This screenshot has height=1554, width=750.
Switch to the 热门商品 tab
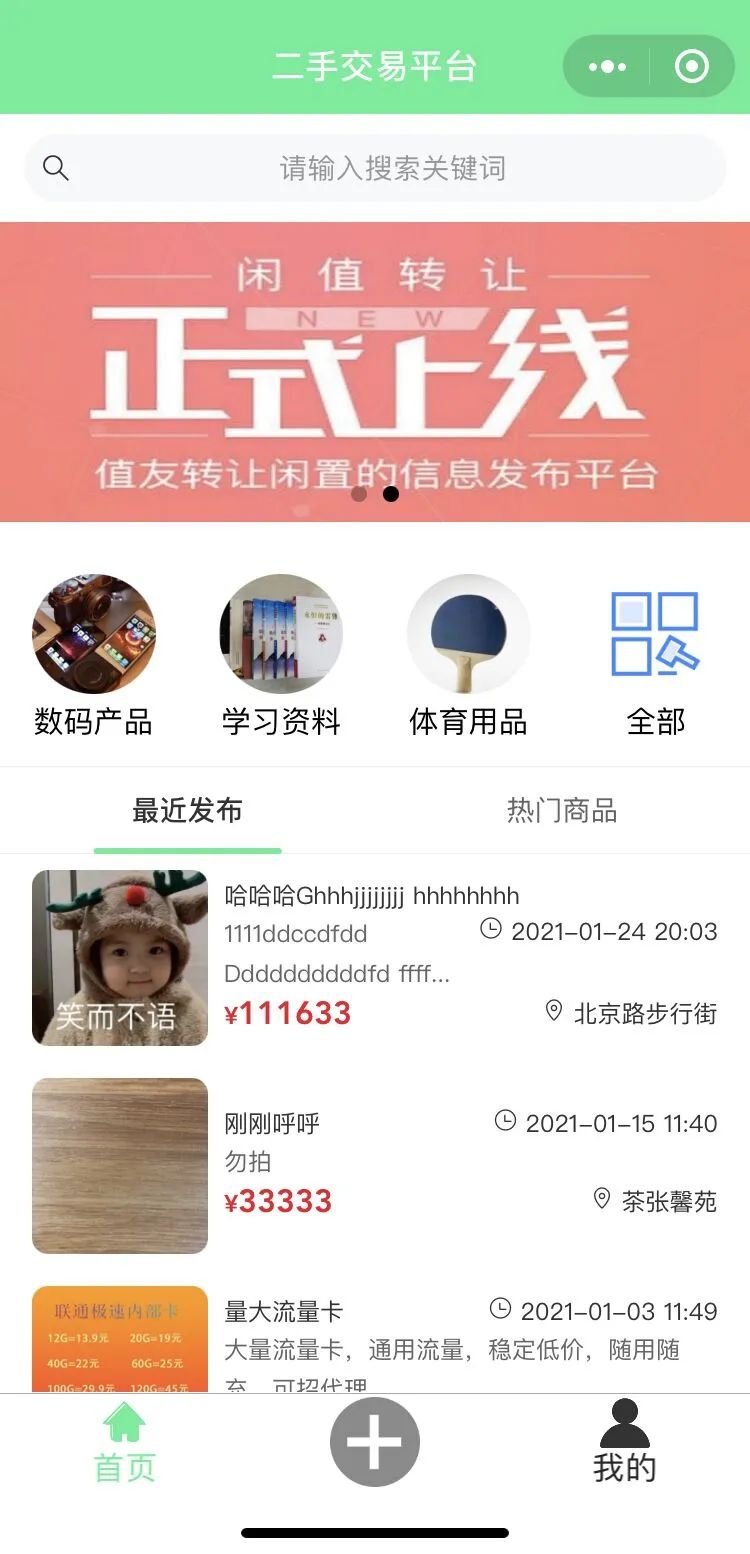click(x=562, y=811)
